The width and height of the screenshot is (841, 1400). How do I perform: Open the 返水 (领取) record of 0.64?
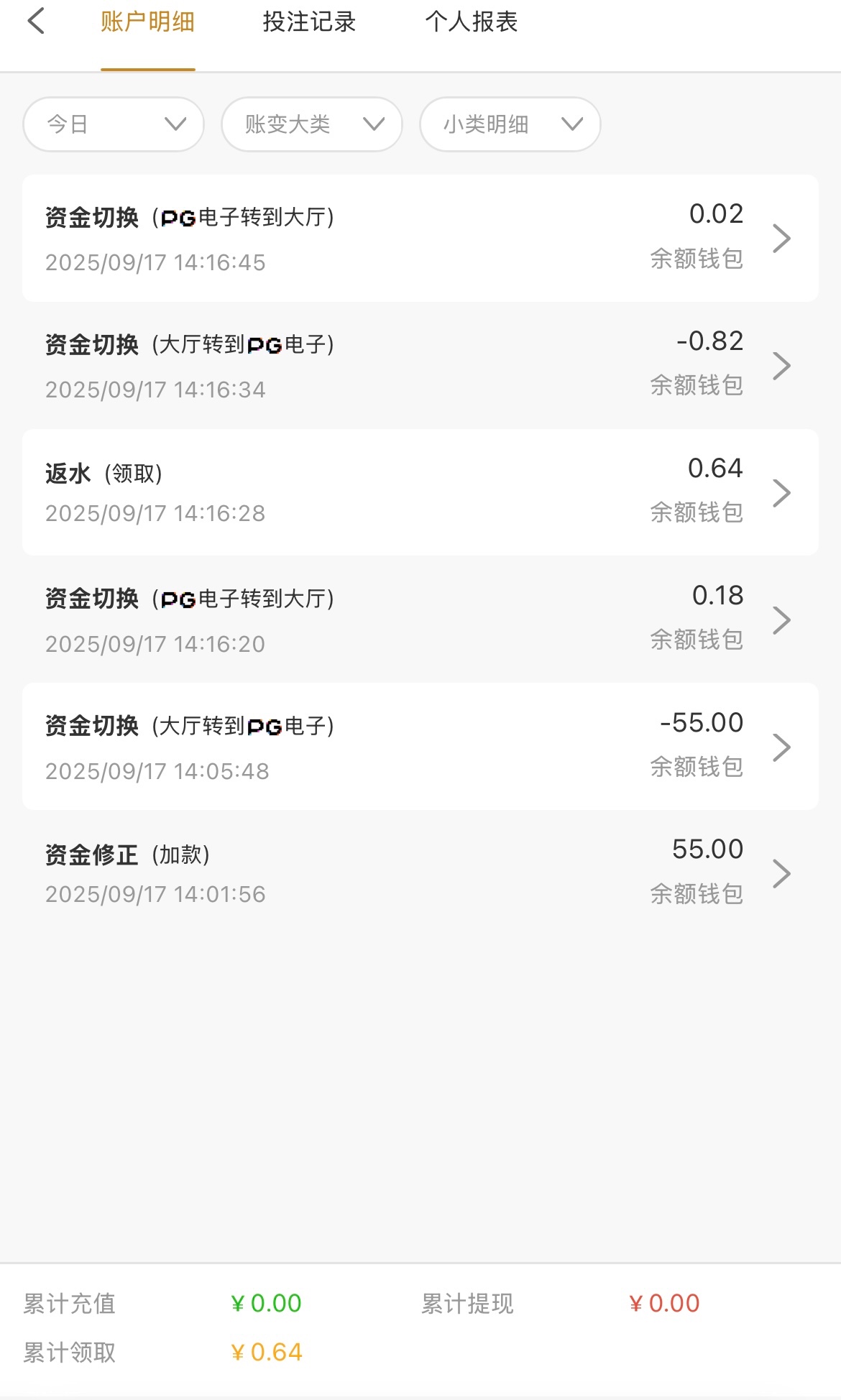(420, 492)
